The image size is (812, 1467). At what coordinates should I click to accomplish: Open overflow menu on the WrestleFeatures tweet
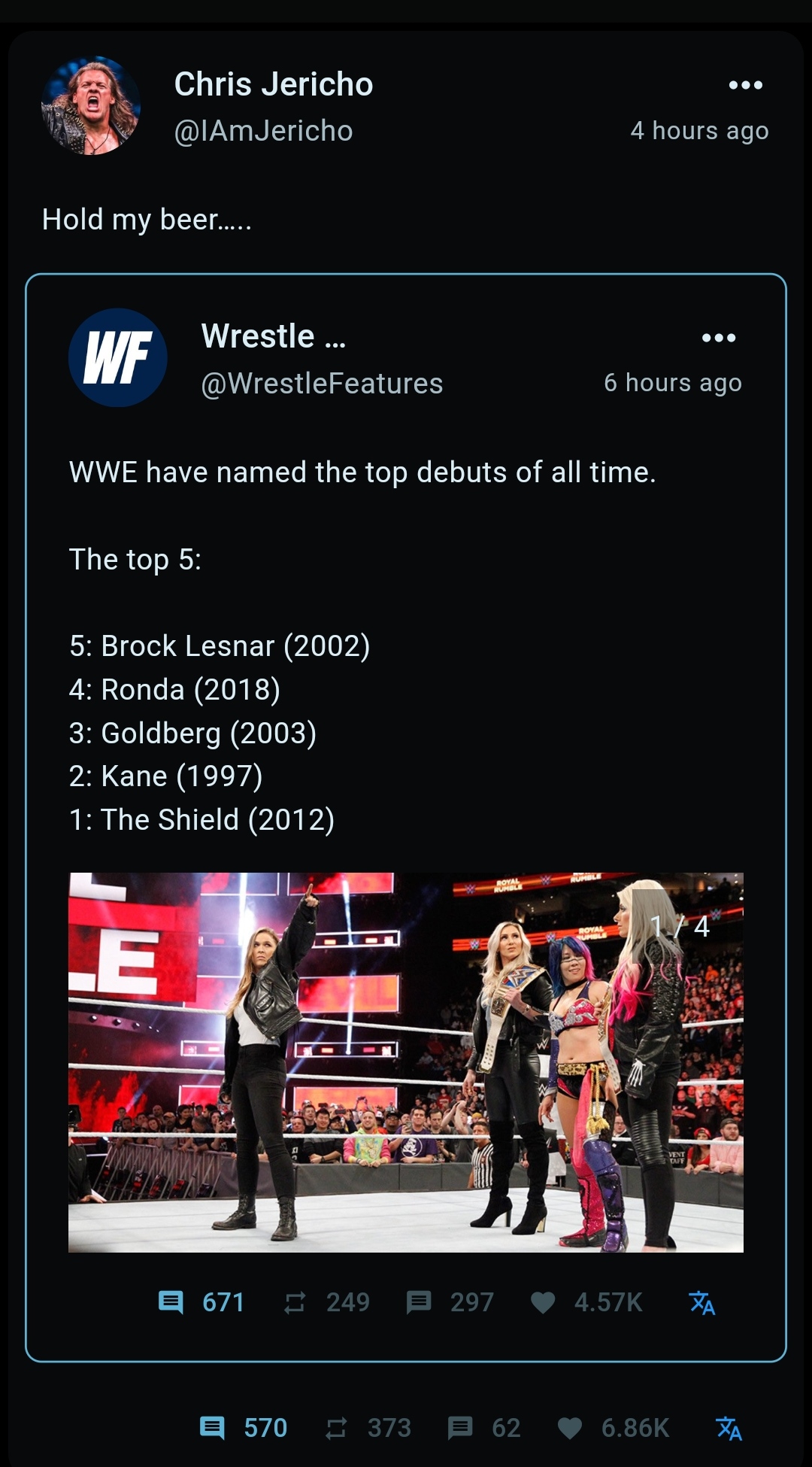(x=719, y=338)
